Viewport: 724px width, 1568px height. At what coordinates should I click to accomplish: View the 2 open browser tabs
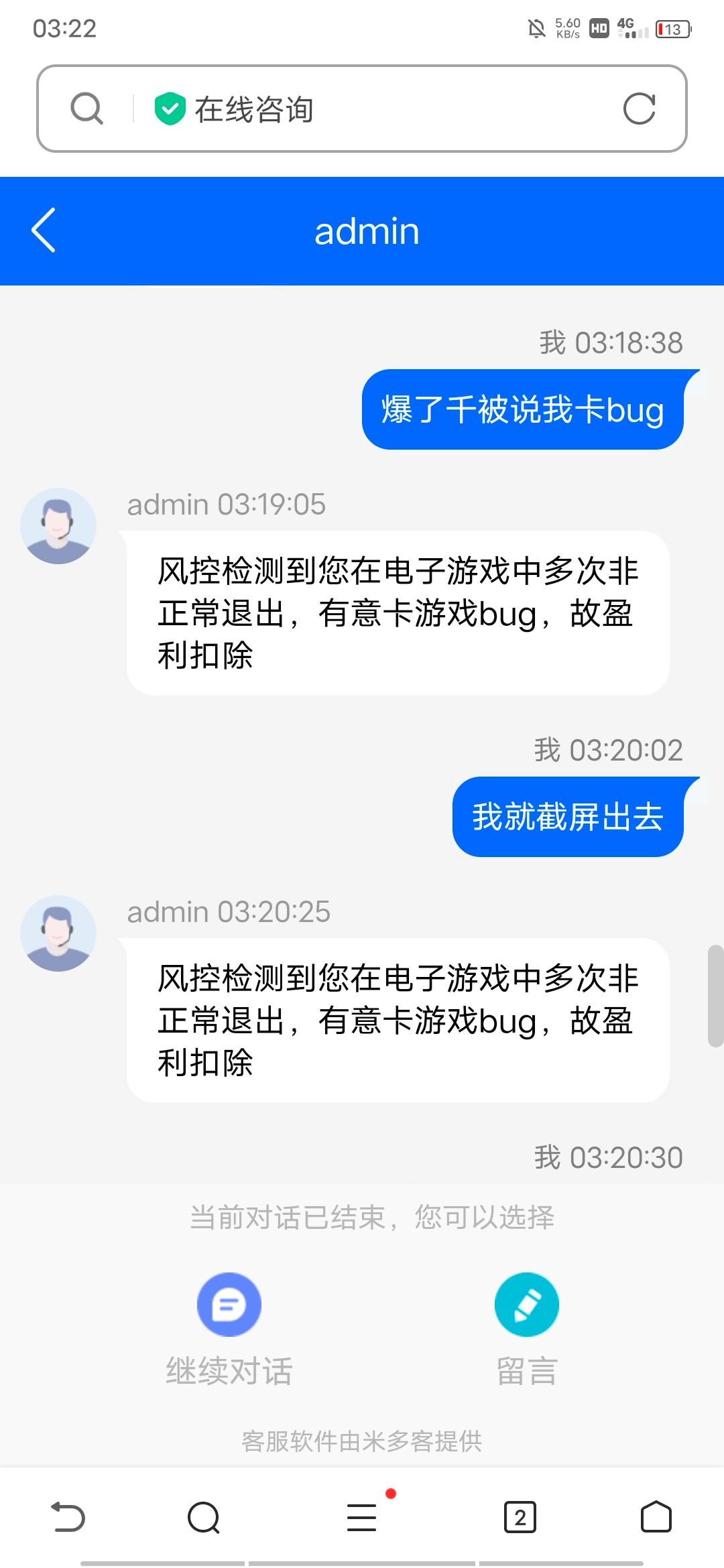pos(520,1517)
